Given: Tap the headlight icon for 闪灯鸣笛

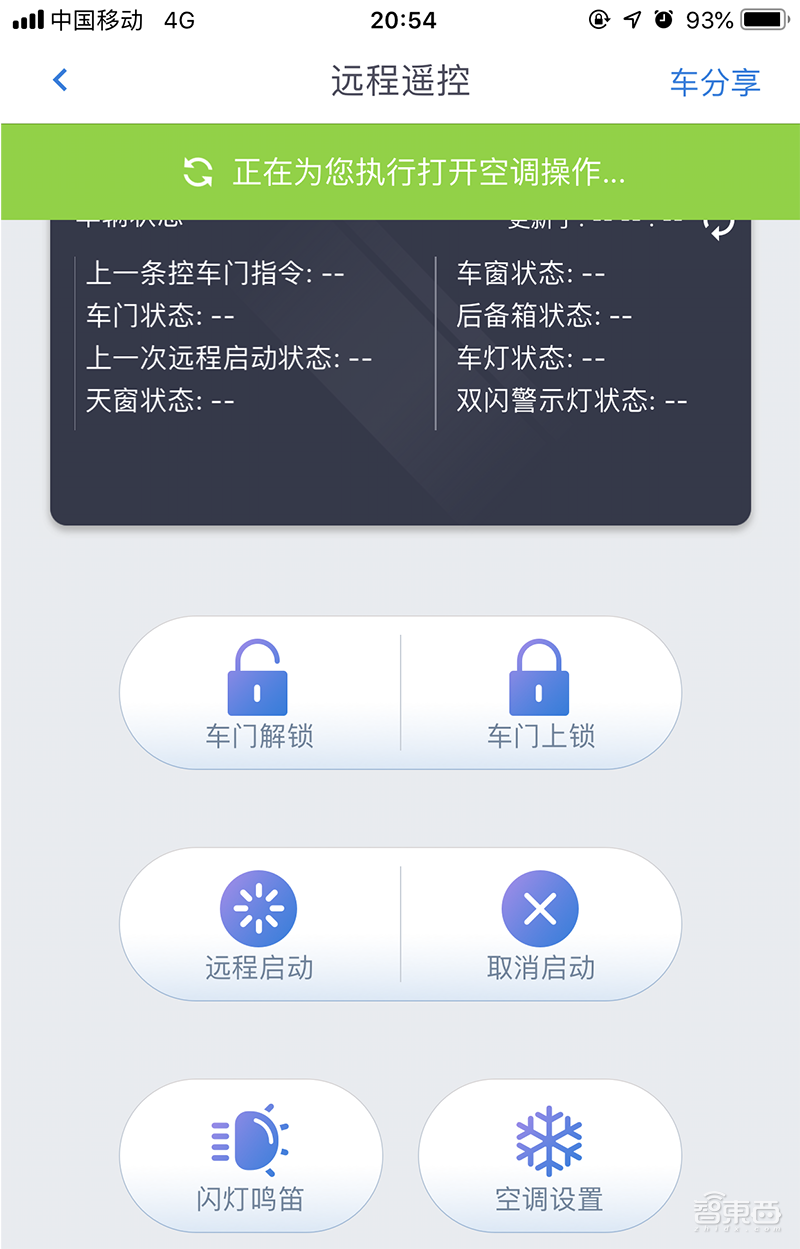Looking at the screenshot, I should tap(249, 1140).
